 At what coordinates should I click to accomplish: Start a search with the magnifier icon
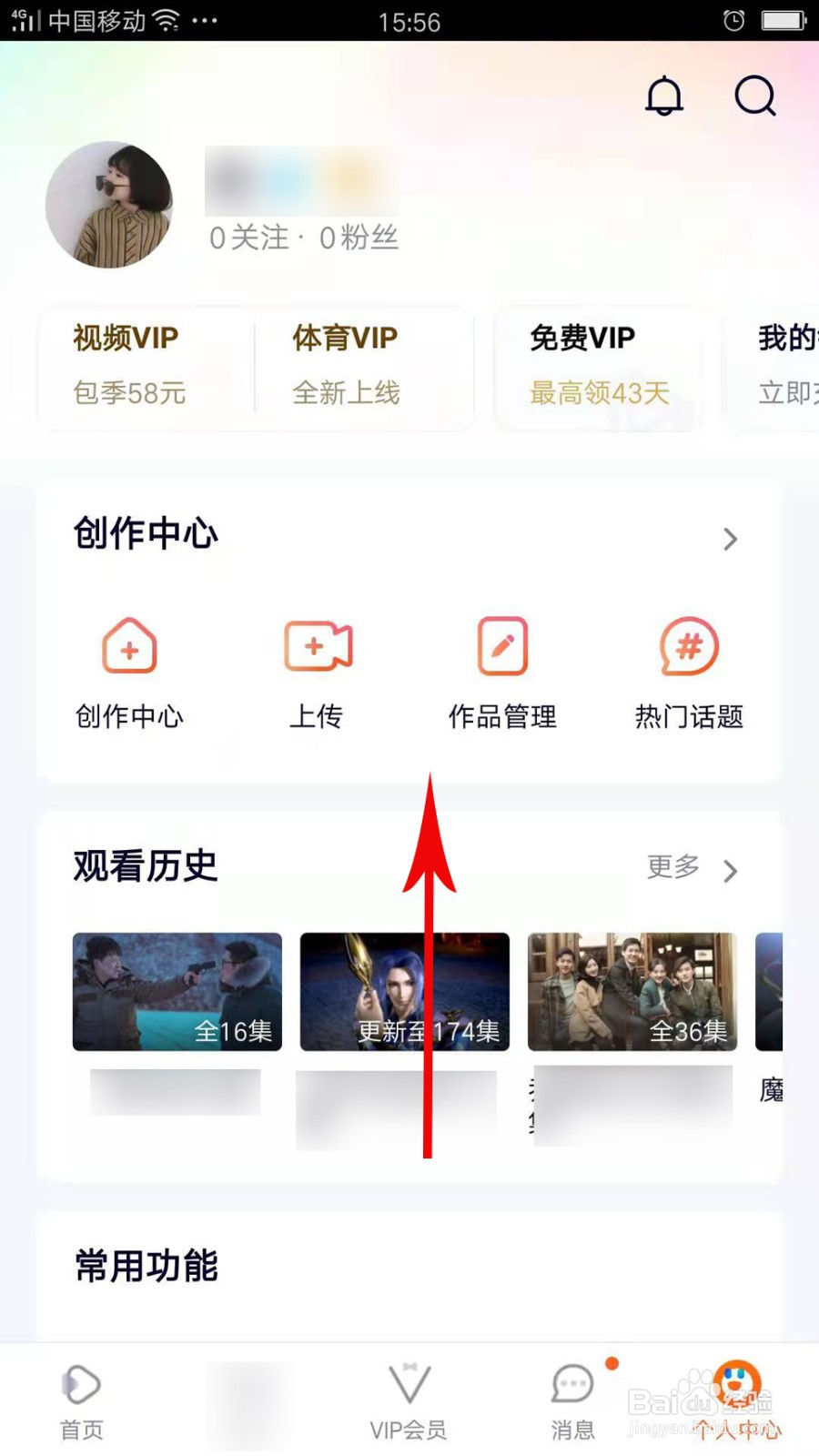(x=753, y=96)
